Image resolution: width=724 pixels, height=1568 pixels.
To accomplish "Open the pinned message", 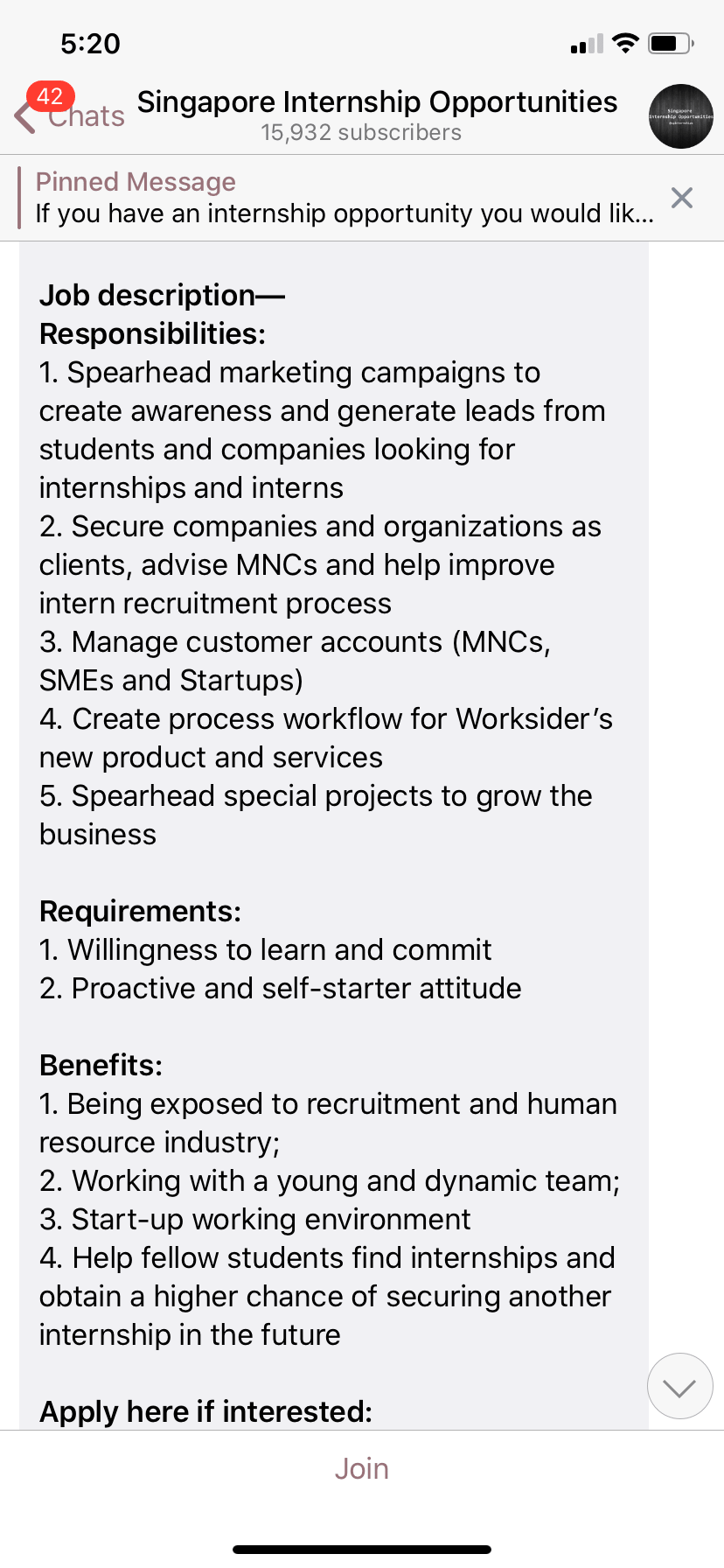I will click(x=344, y=198).
